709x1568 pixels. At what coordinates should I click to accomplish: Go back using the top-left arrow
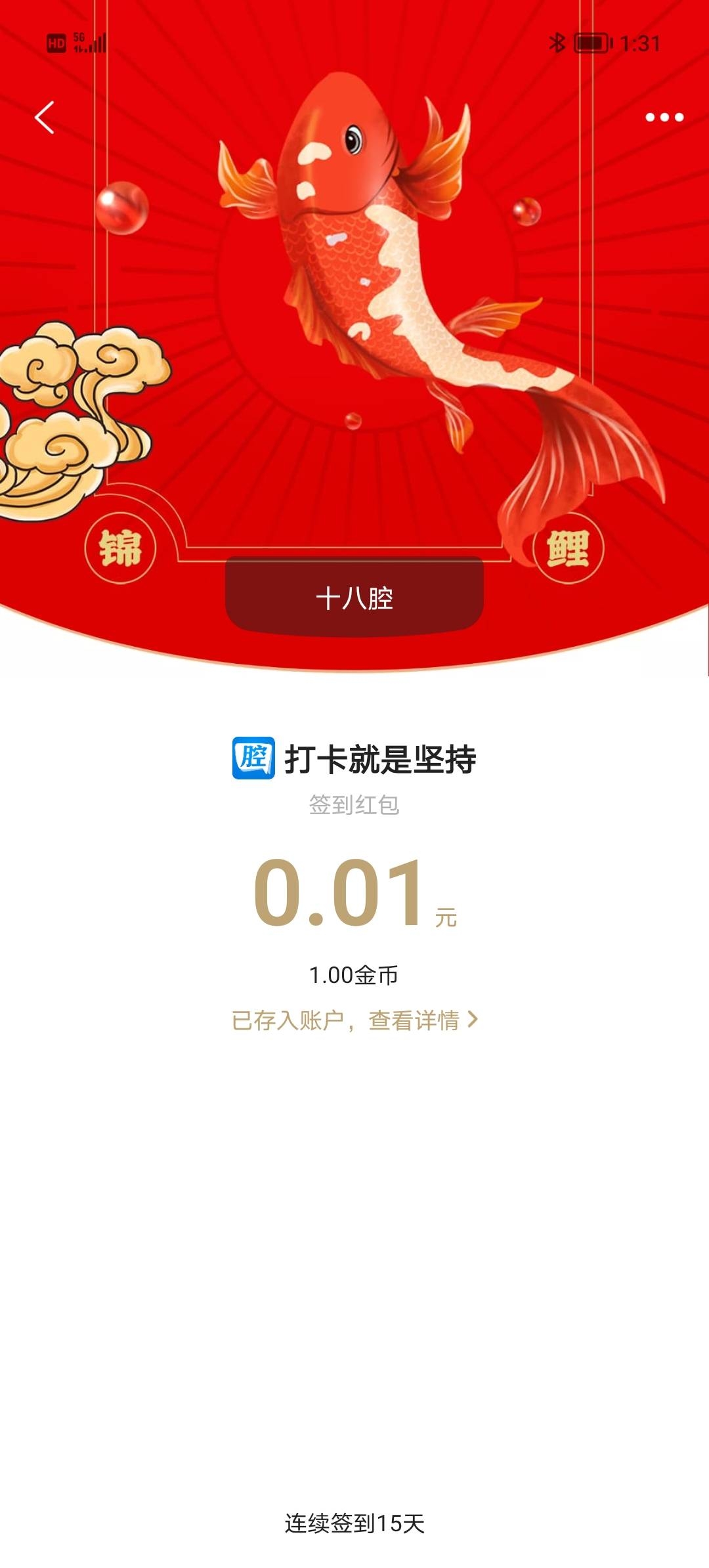(x=45, y=118)
